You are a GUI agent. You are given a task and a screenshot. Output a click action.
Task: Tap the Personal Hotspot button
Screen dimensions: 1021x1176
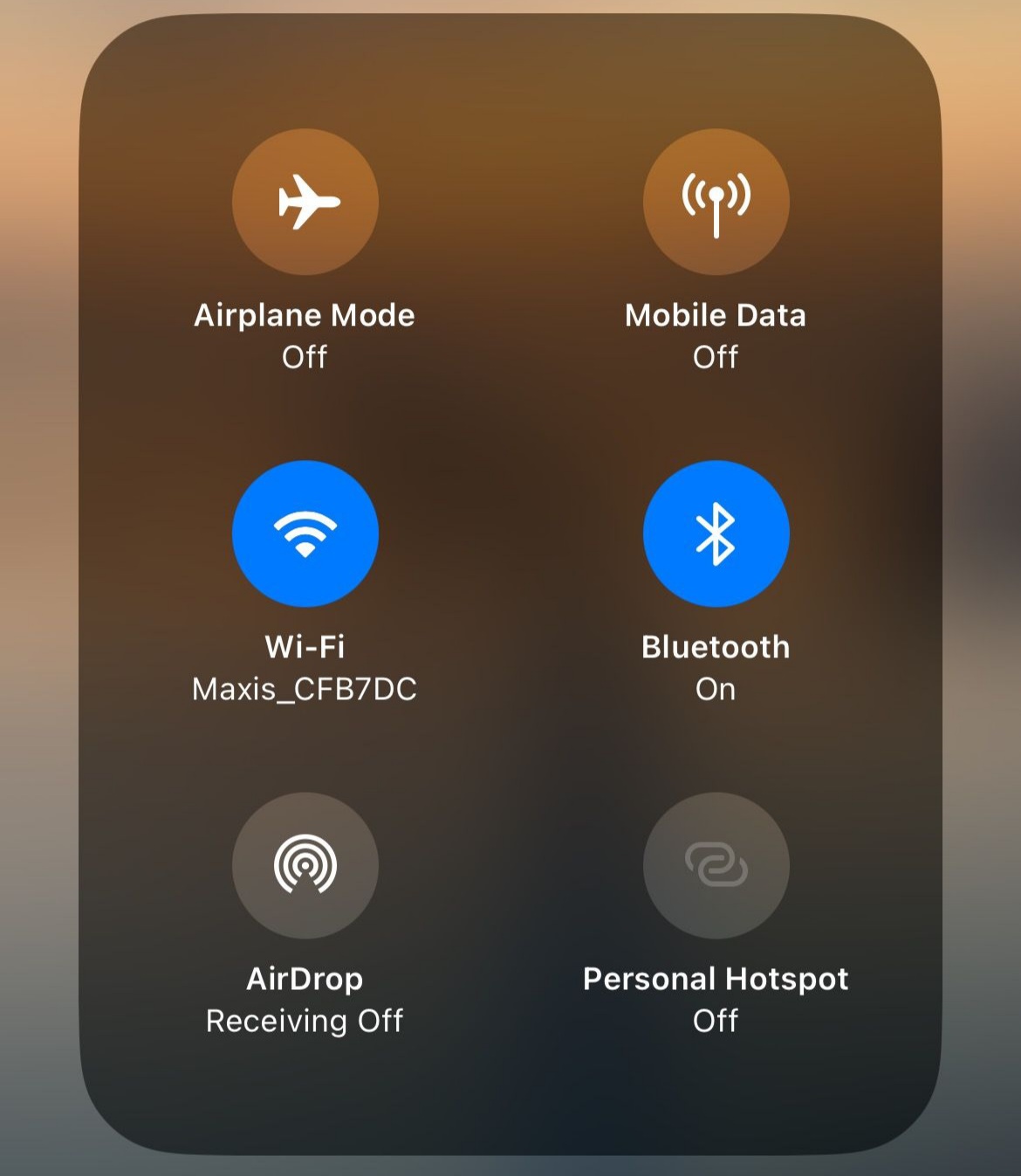716,865
